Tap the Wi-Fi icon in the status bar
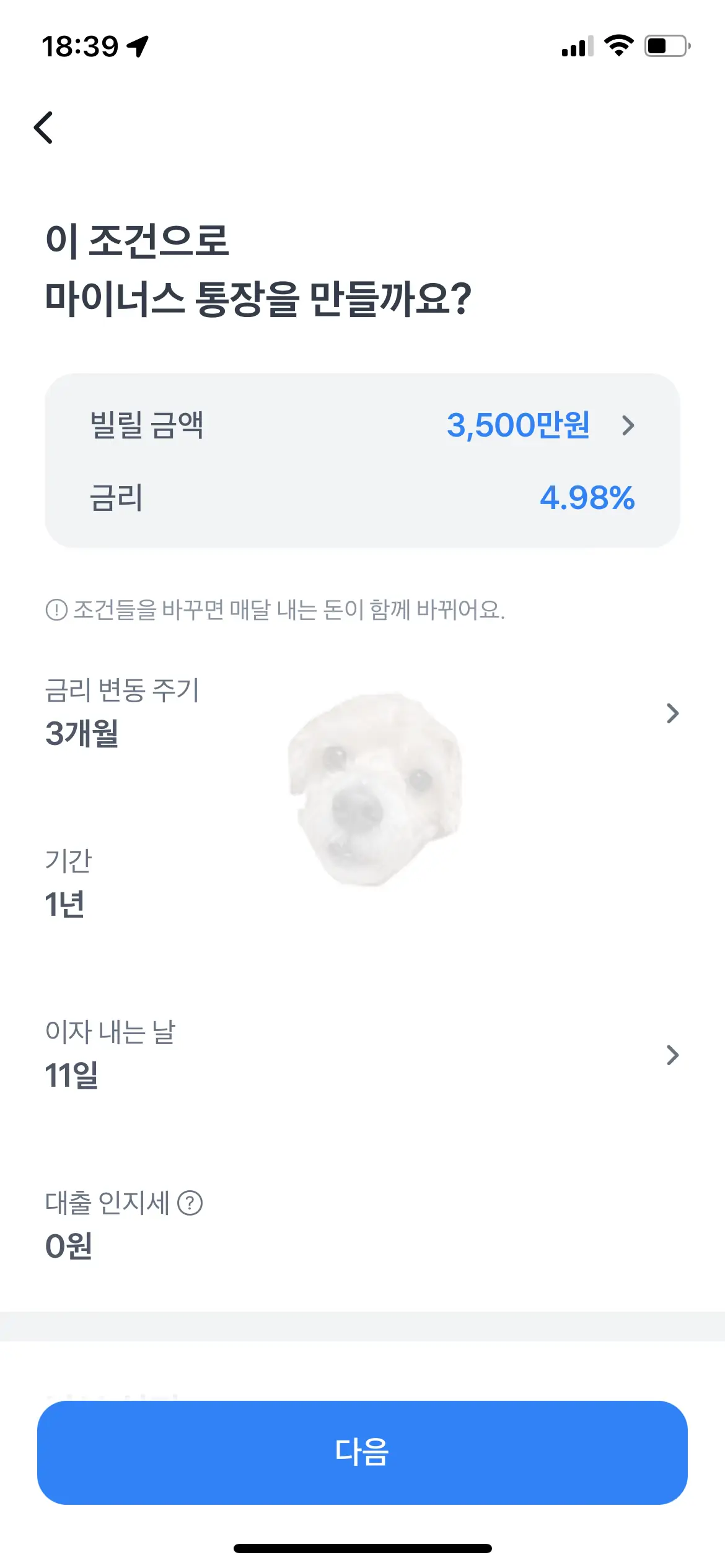725x1568 pixels. click(x=620, y=45)
